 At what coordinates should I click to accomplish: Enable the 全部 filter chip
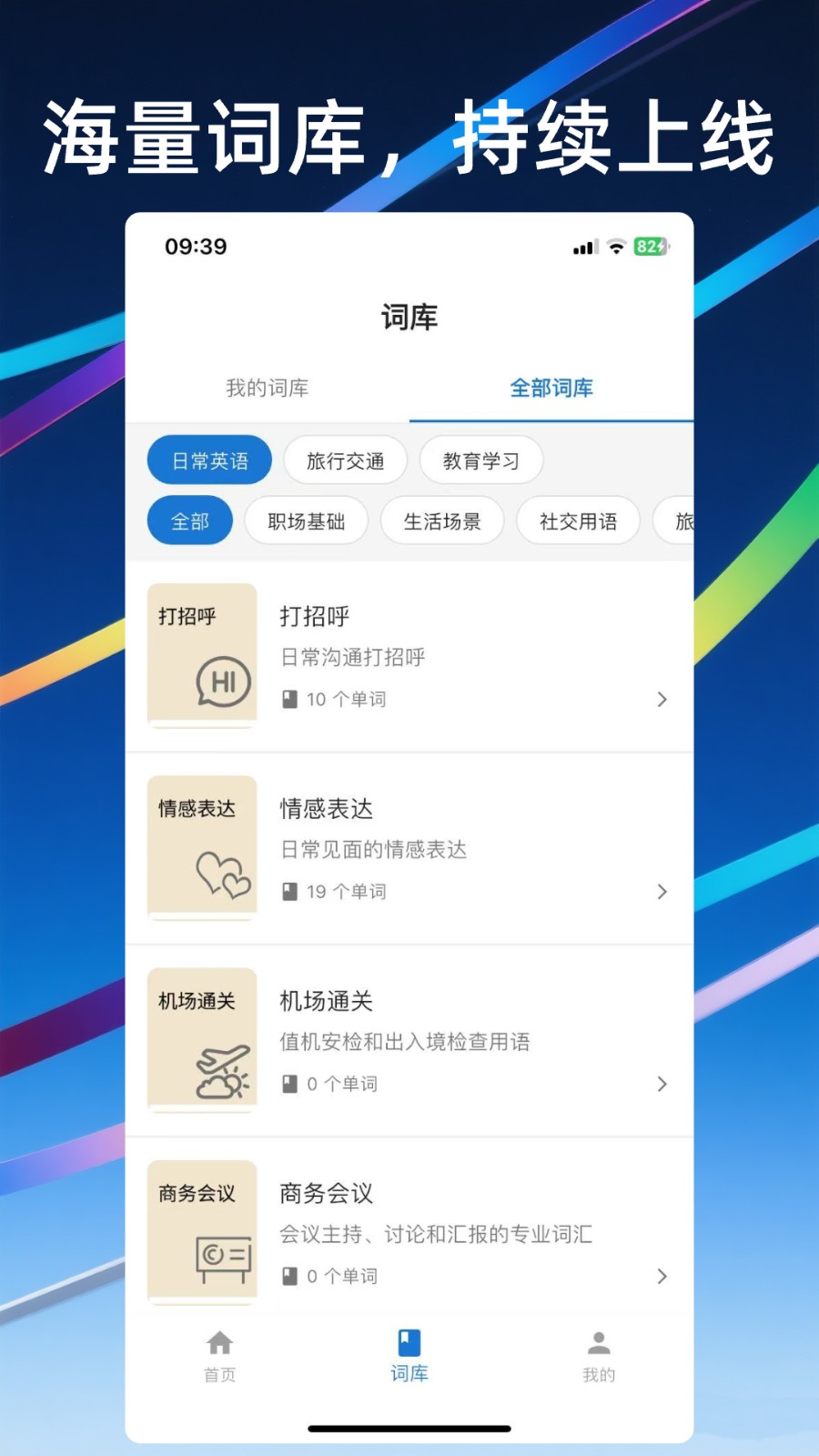pyautogui.click(x=189, y=521)
